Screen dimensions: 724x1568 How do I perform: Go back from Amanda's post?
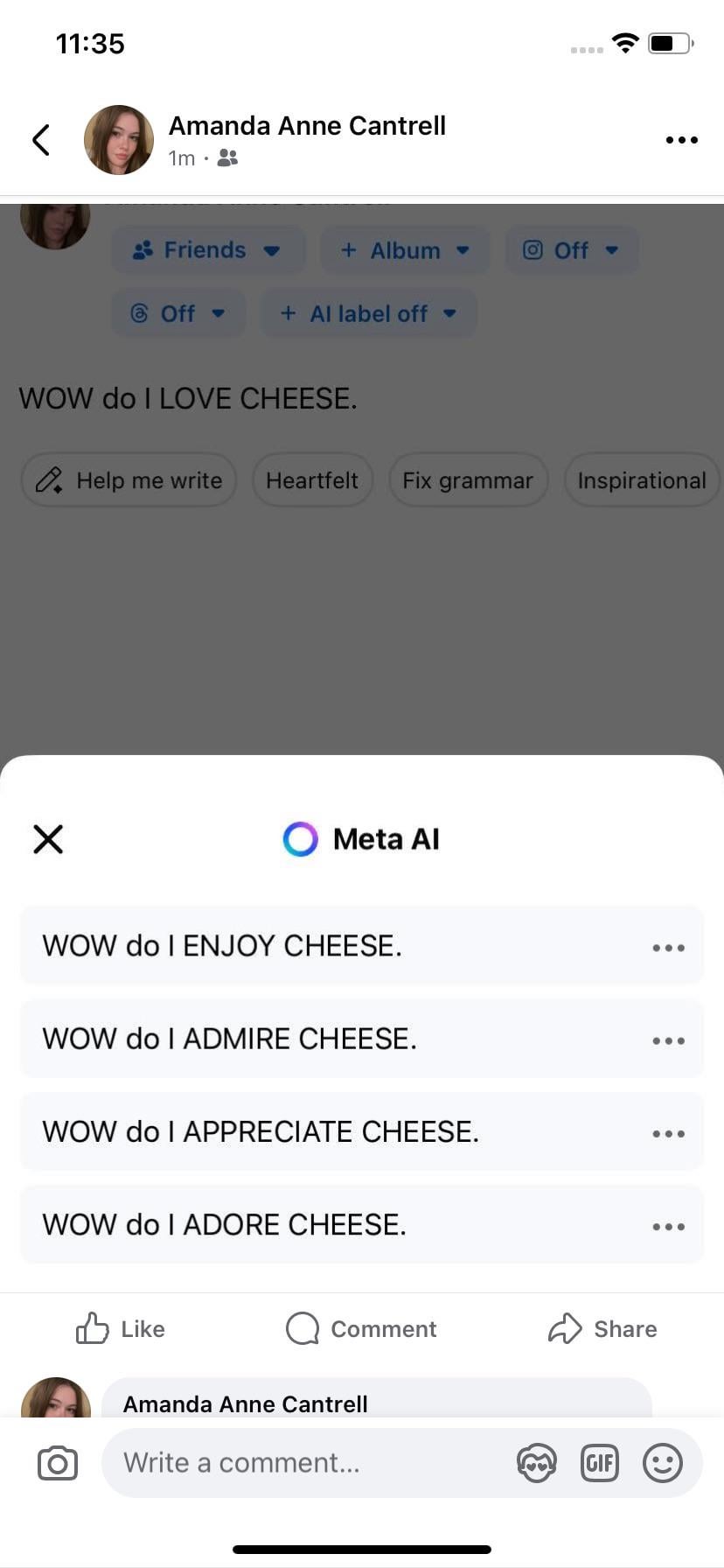[41, 140]
